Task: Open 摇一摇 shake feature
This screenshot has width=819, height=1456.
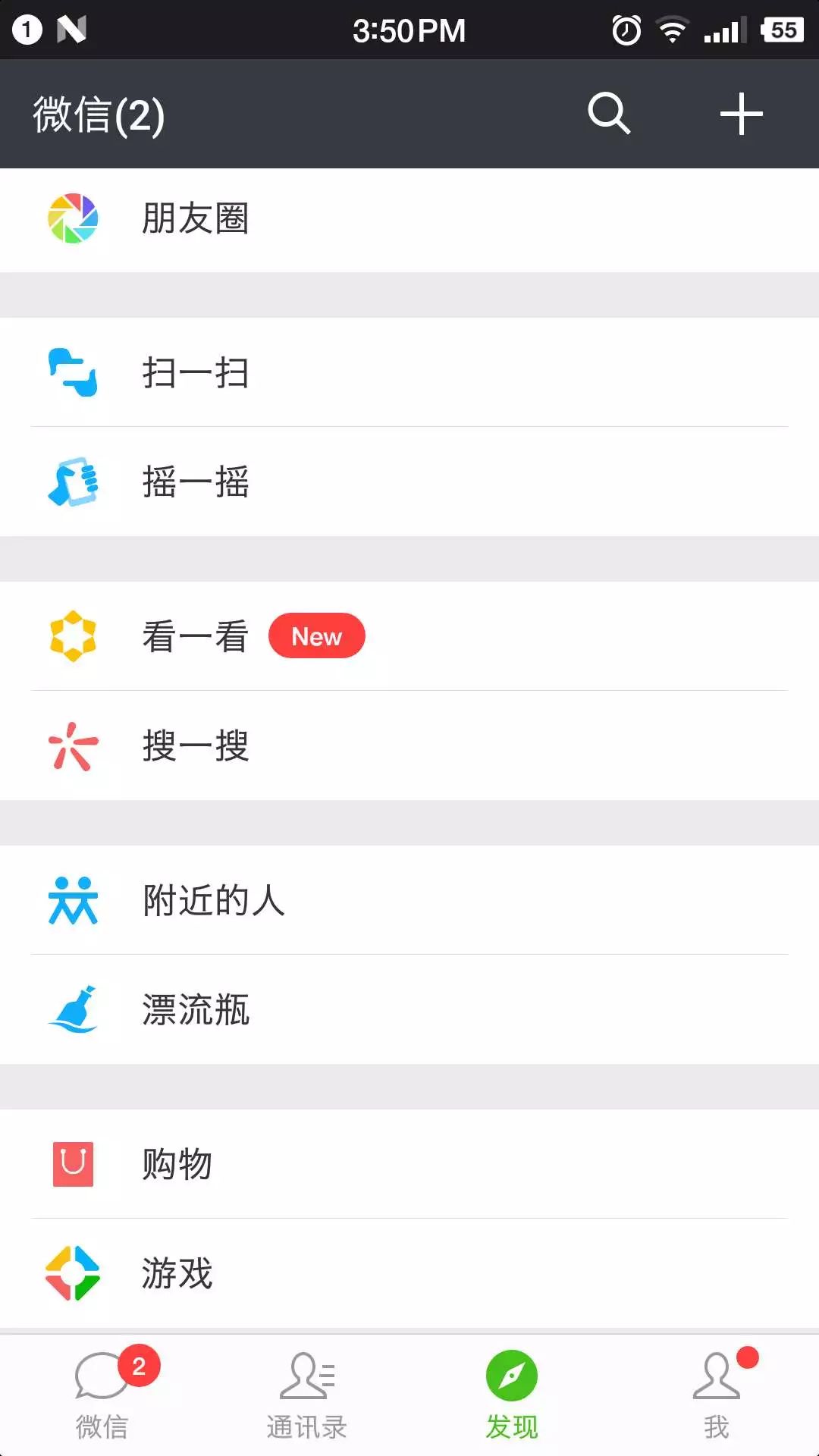Action: (409, 482)
